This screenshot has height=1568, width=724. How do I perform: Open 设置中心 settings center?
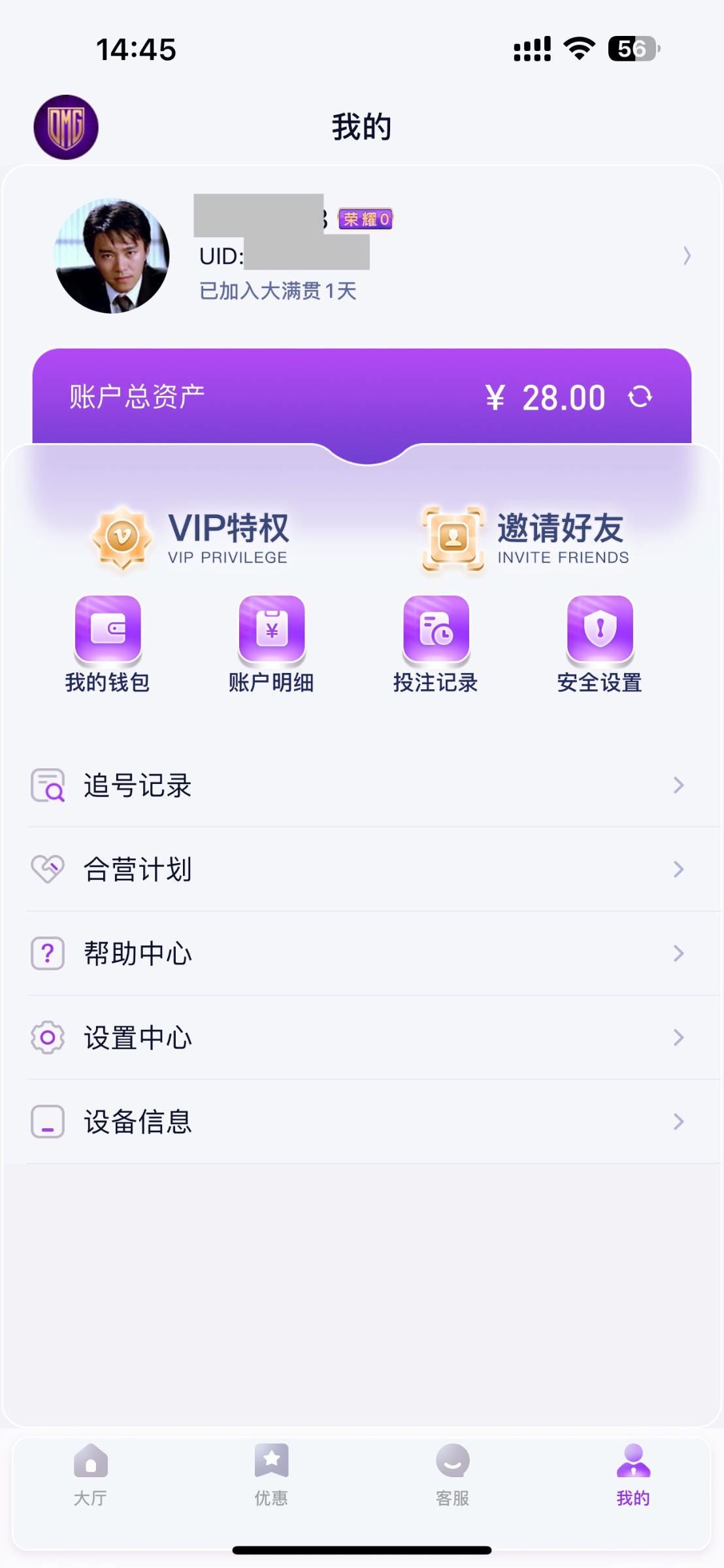362,1038
